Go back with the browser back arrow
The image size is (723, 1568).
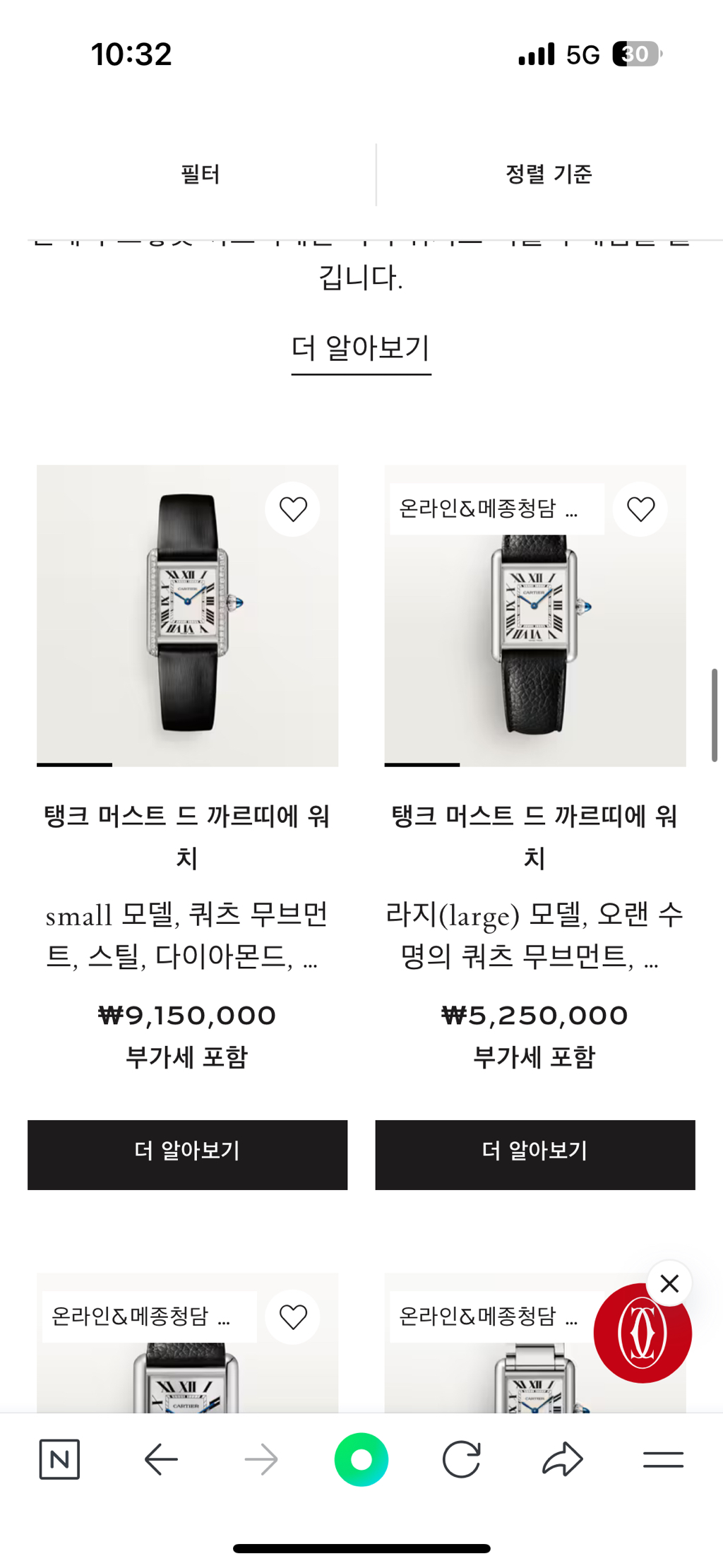[161, 1459]
